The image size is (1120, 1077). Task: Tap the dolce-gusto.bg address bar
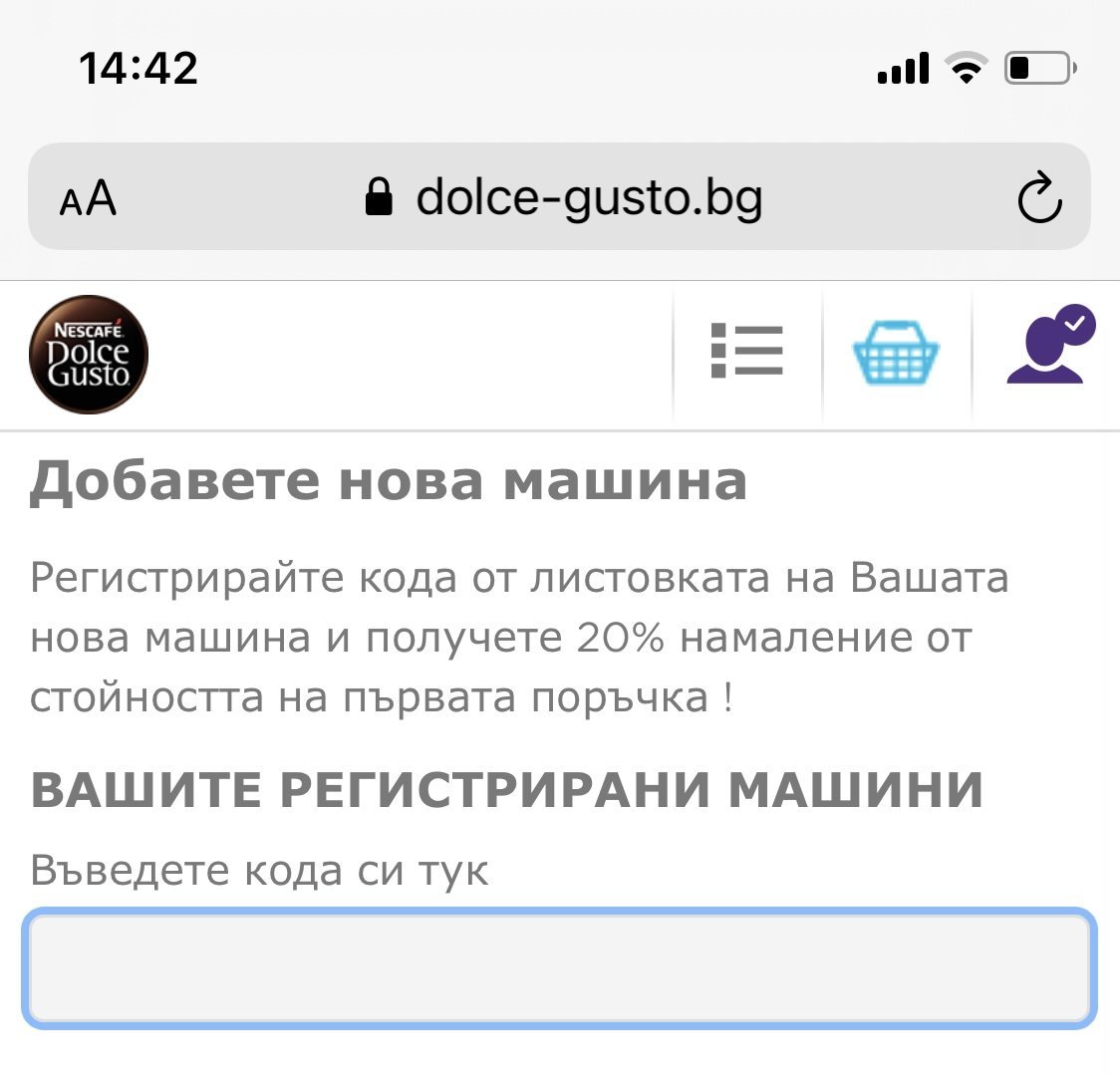pos(564,197)
